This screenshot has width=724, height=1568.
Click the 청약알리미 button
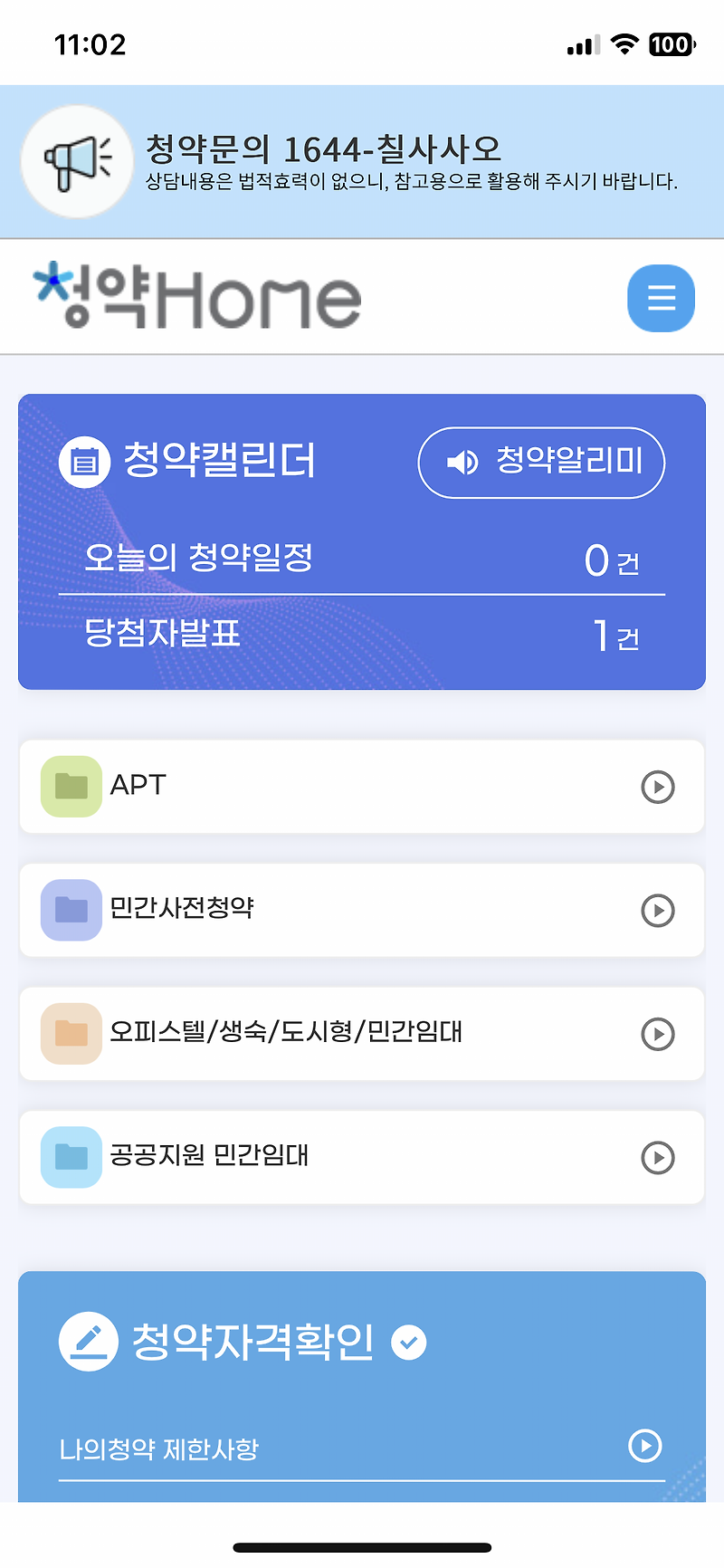(541, 463)
